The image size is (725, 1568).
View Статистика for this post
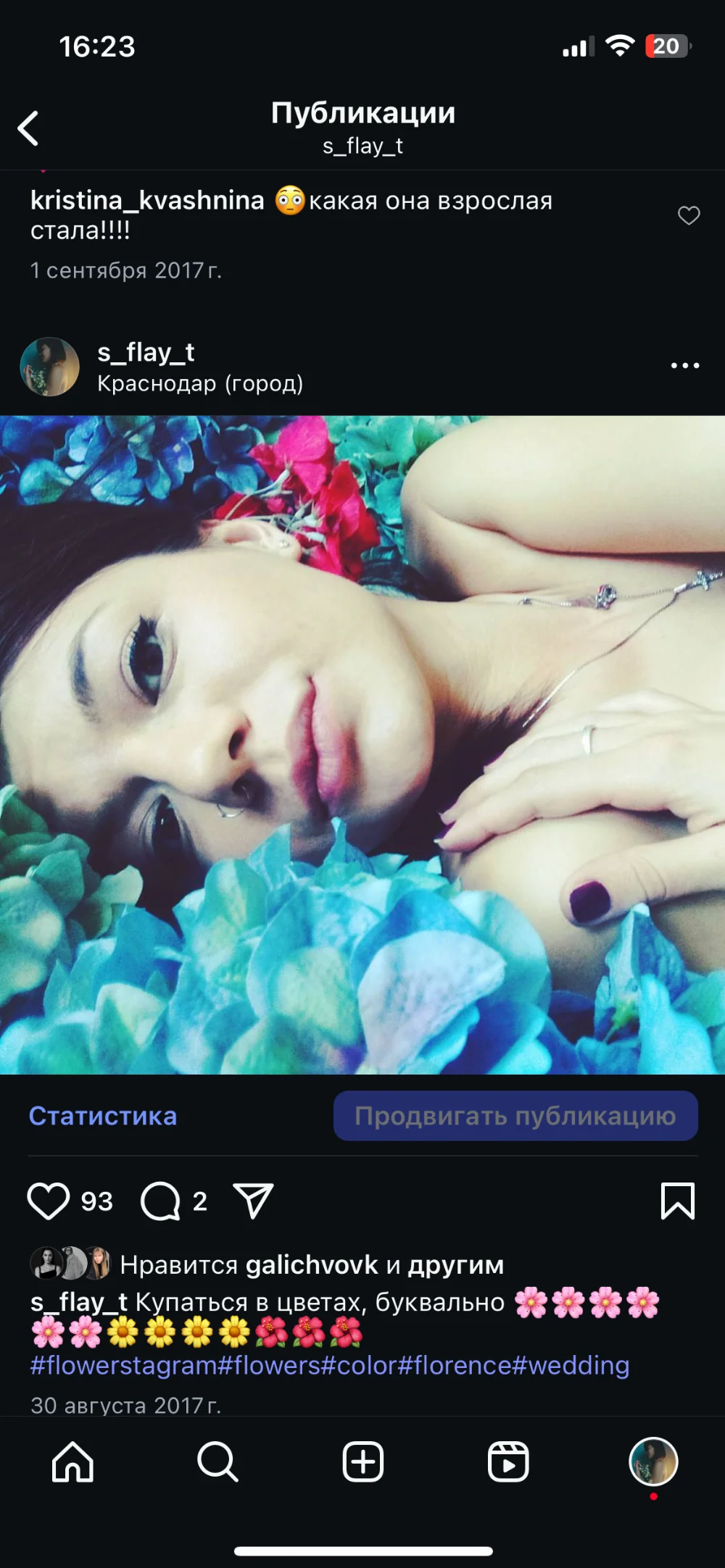[x=102, y=1116]
